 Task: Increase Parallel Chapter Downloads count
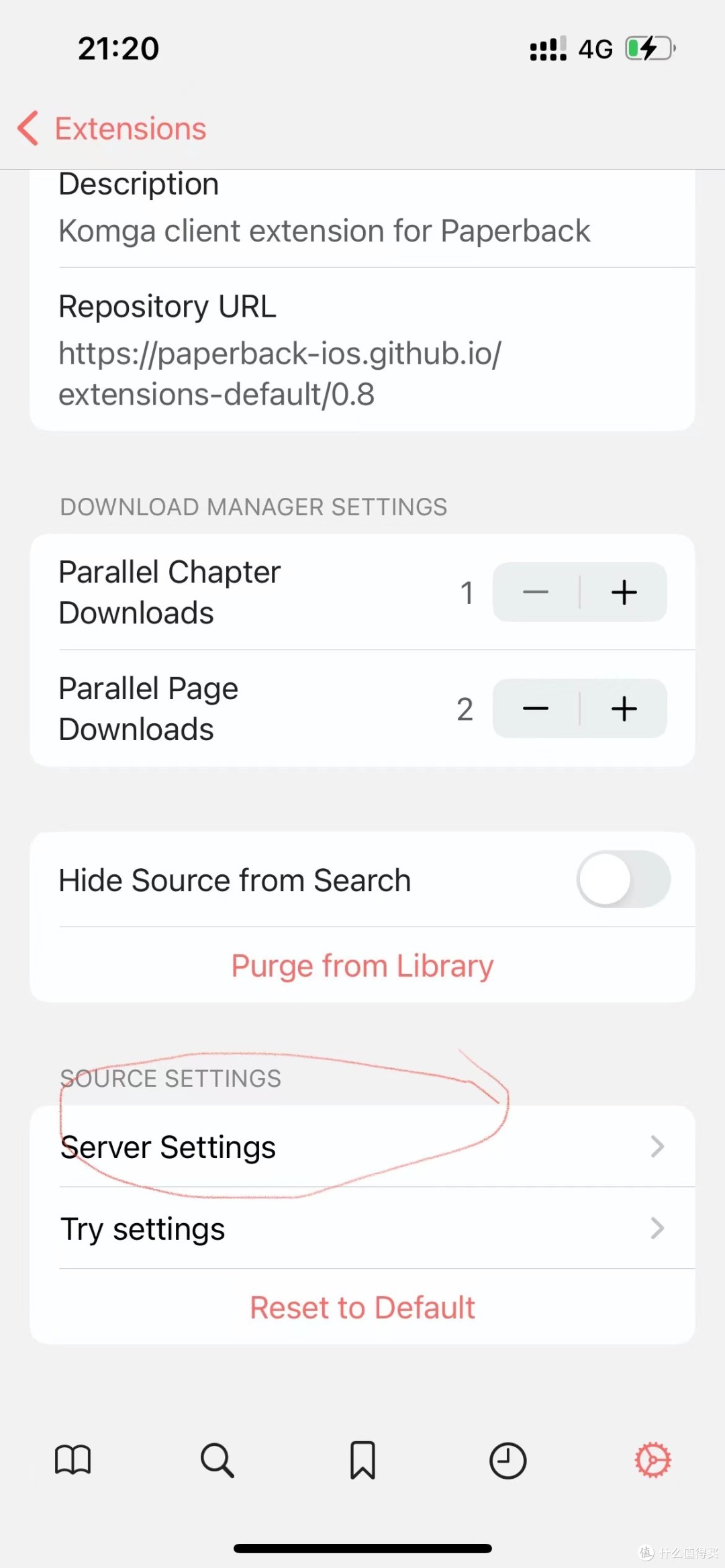pyautogui.click(x=624, y=592)
